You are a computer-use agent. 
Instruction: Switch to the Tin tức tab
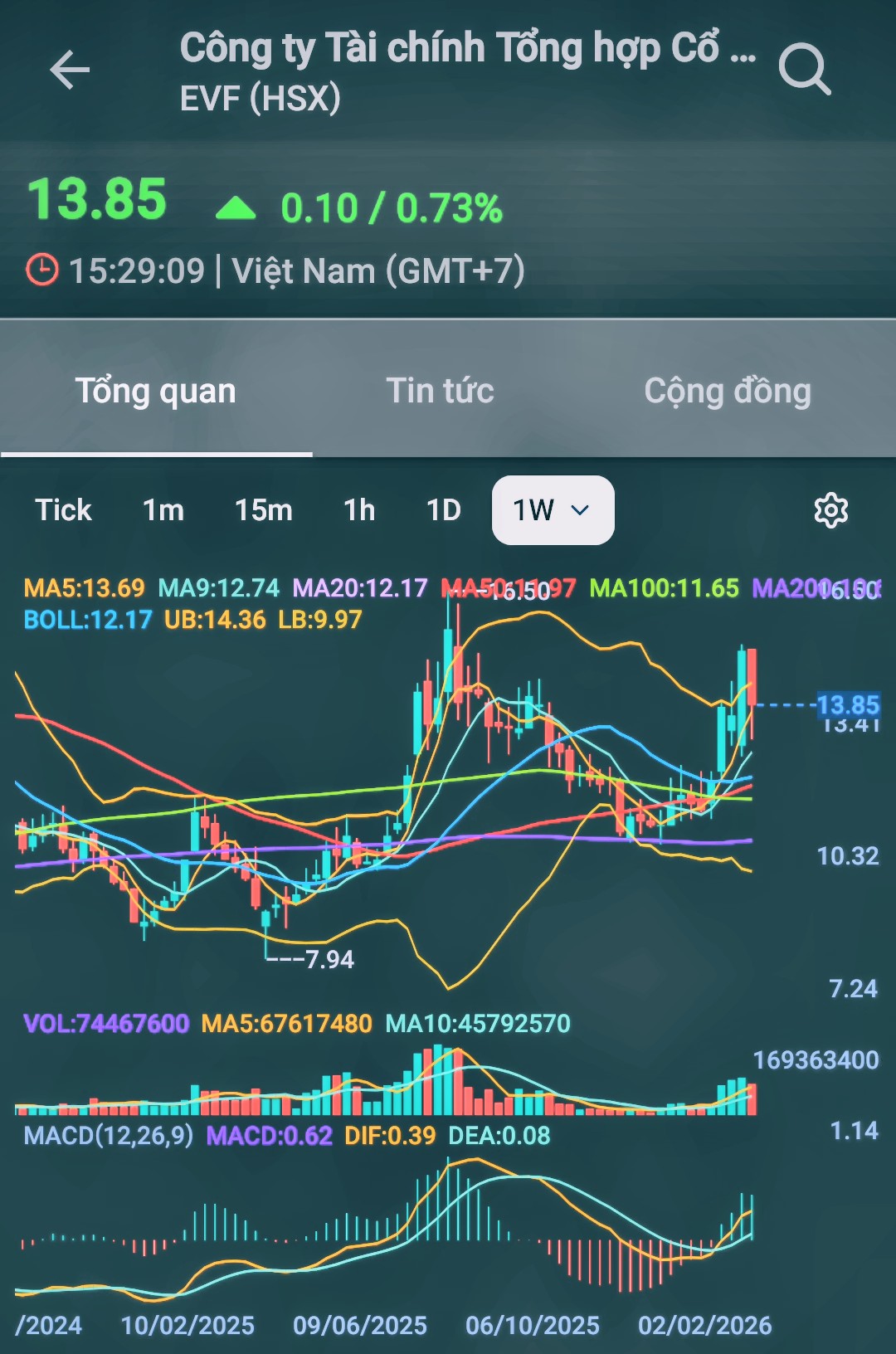click(440, 391)
